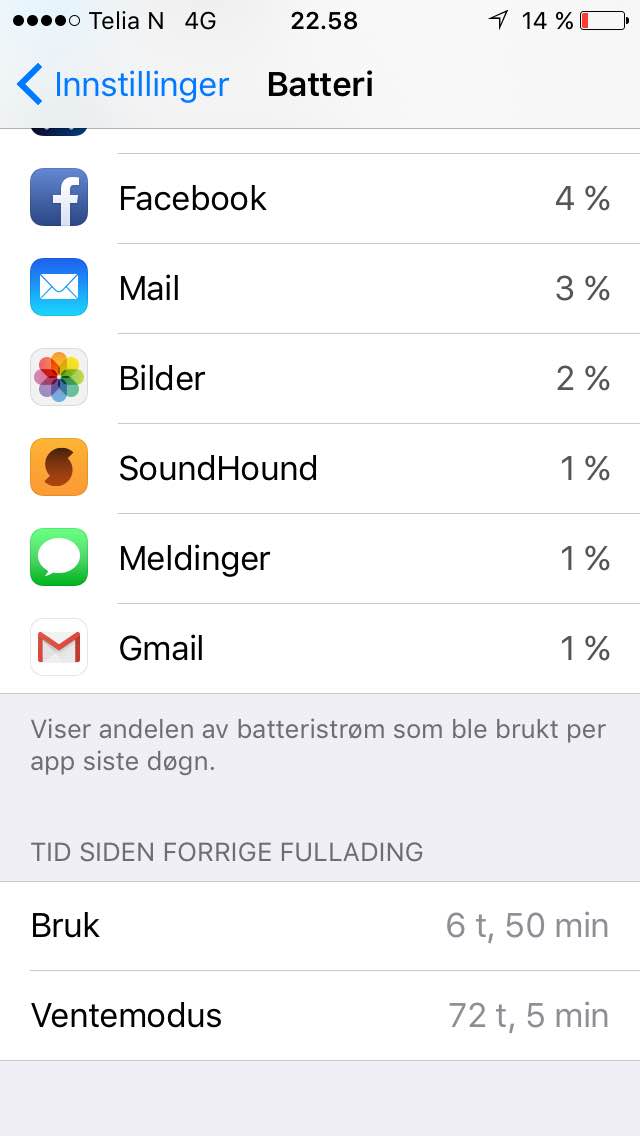The image size is (640, 1136).
Task: Tap the Bilder battery usage row
Action: pyautogui.click(x=320, y=378)
